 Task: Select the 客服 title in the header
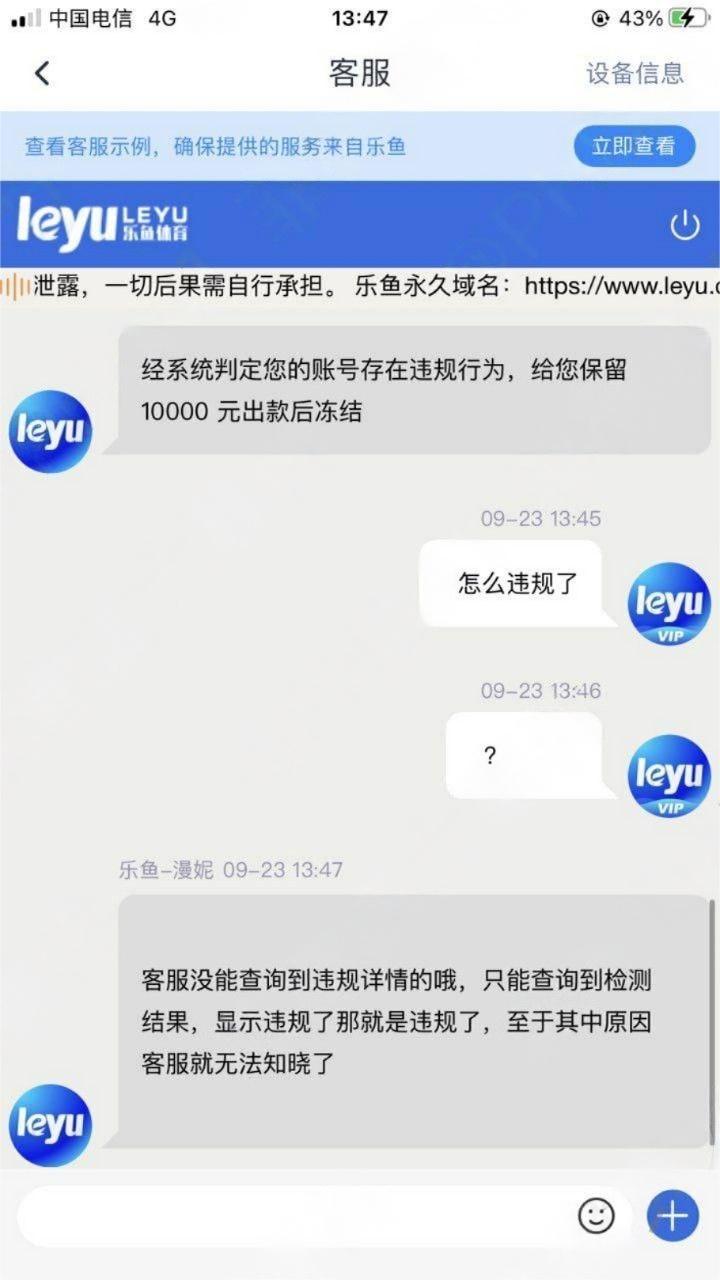point(360,72)
